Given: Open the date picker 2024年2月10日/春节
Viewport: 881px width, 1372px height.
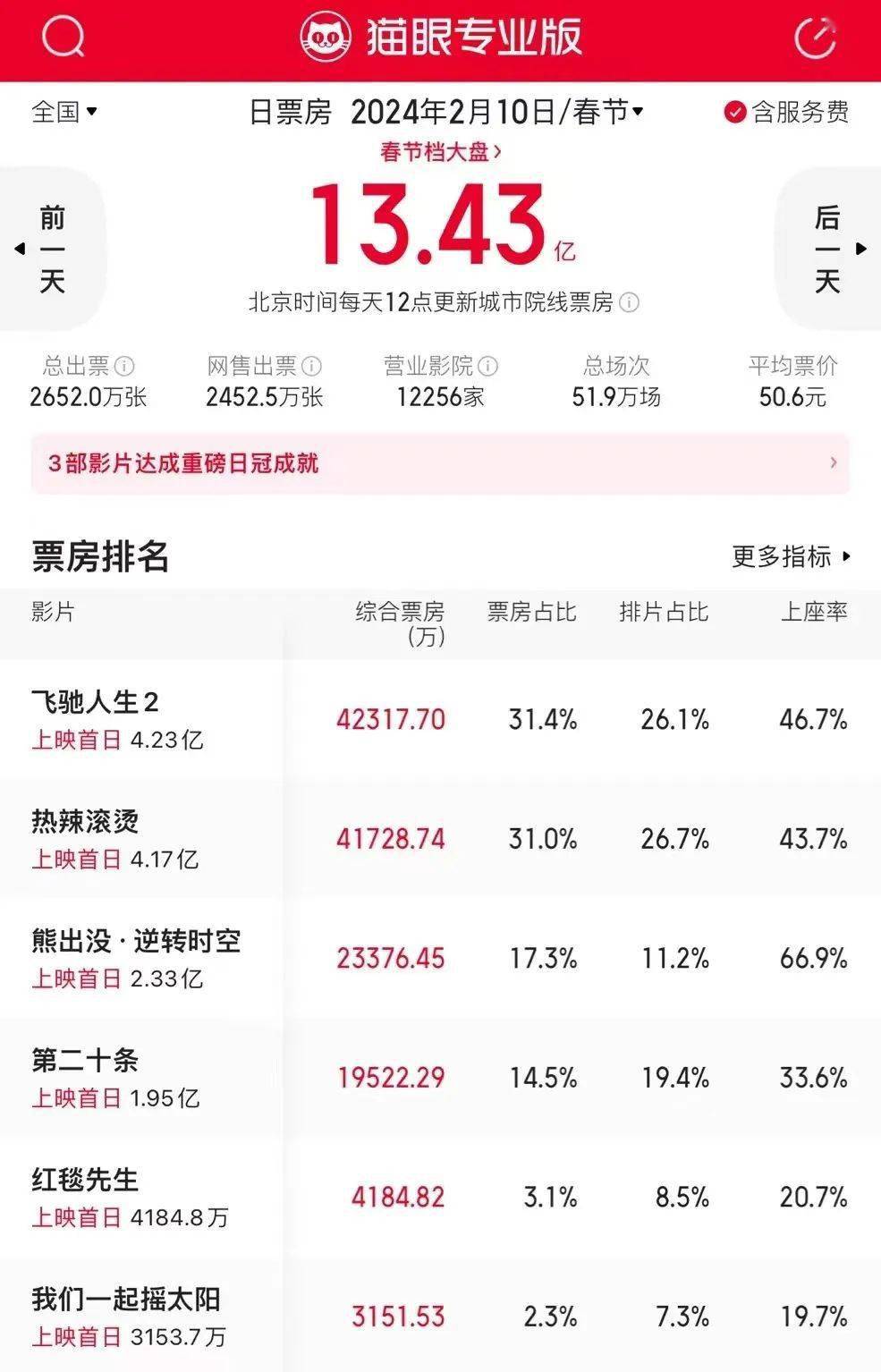Looking at the screenshot, I should 496,112.
